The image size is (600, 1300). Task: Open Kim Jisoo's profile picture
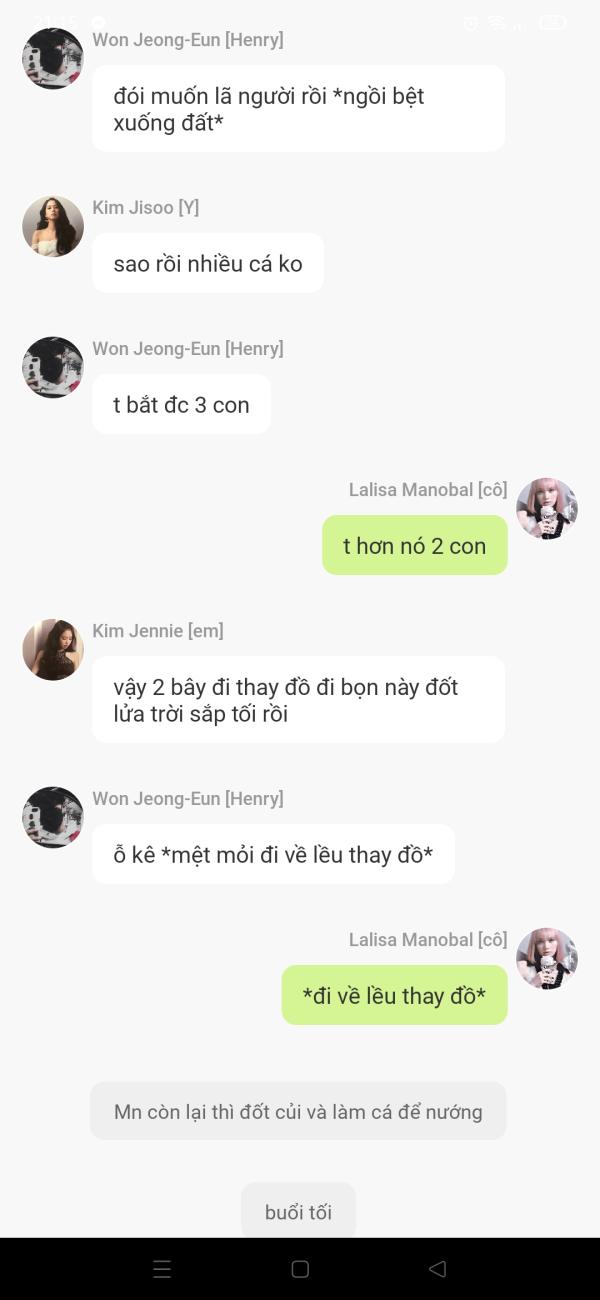[53, 226]
